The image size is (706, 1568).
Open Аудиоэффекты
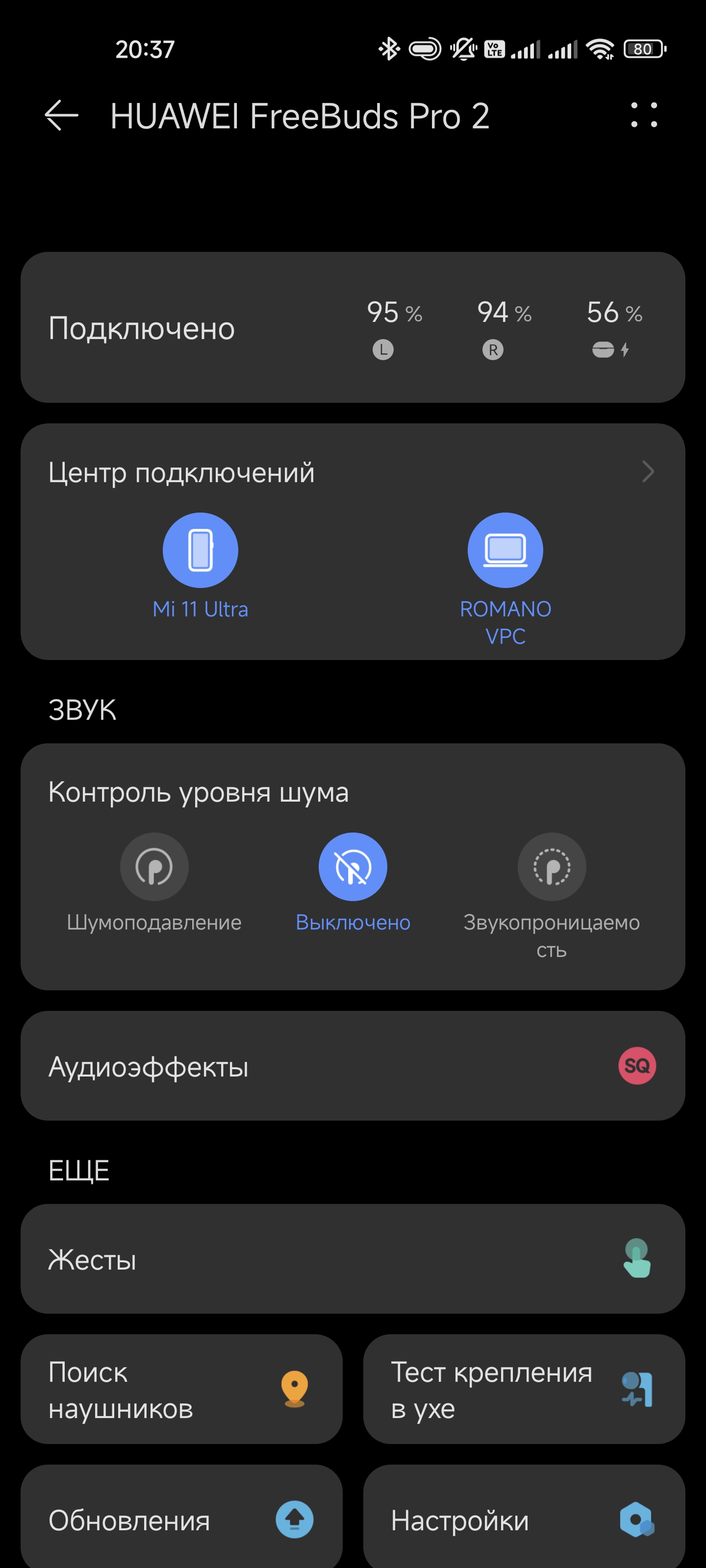coord(353,1066)
